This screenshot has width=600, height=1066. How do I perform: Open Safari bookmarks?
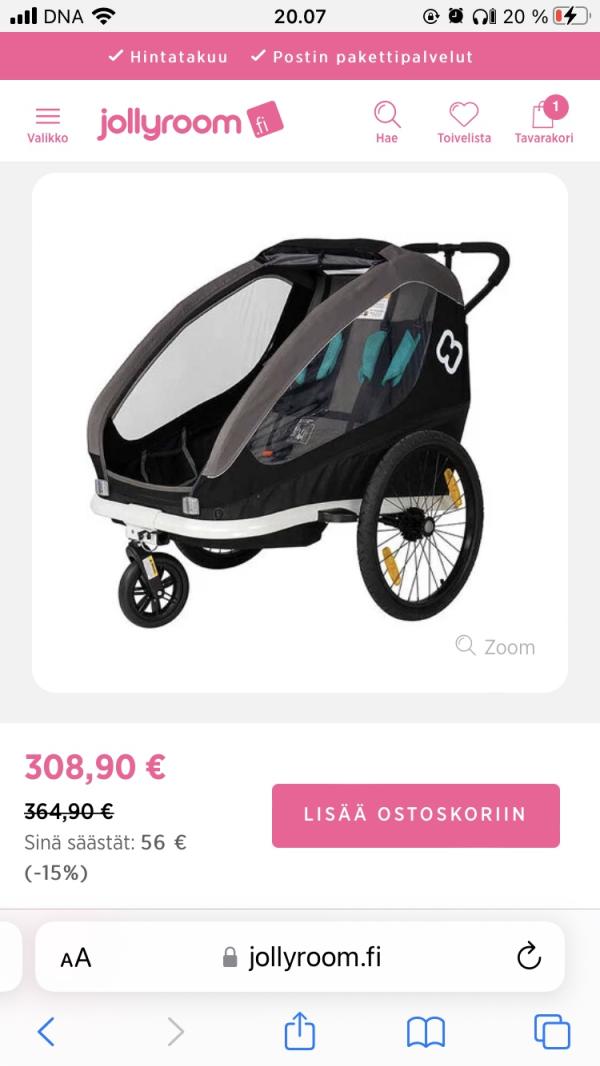click(x=426, y=1031)
